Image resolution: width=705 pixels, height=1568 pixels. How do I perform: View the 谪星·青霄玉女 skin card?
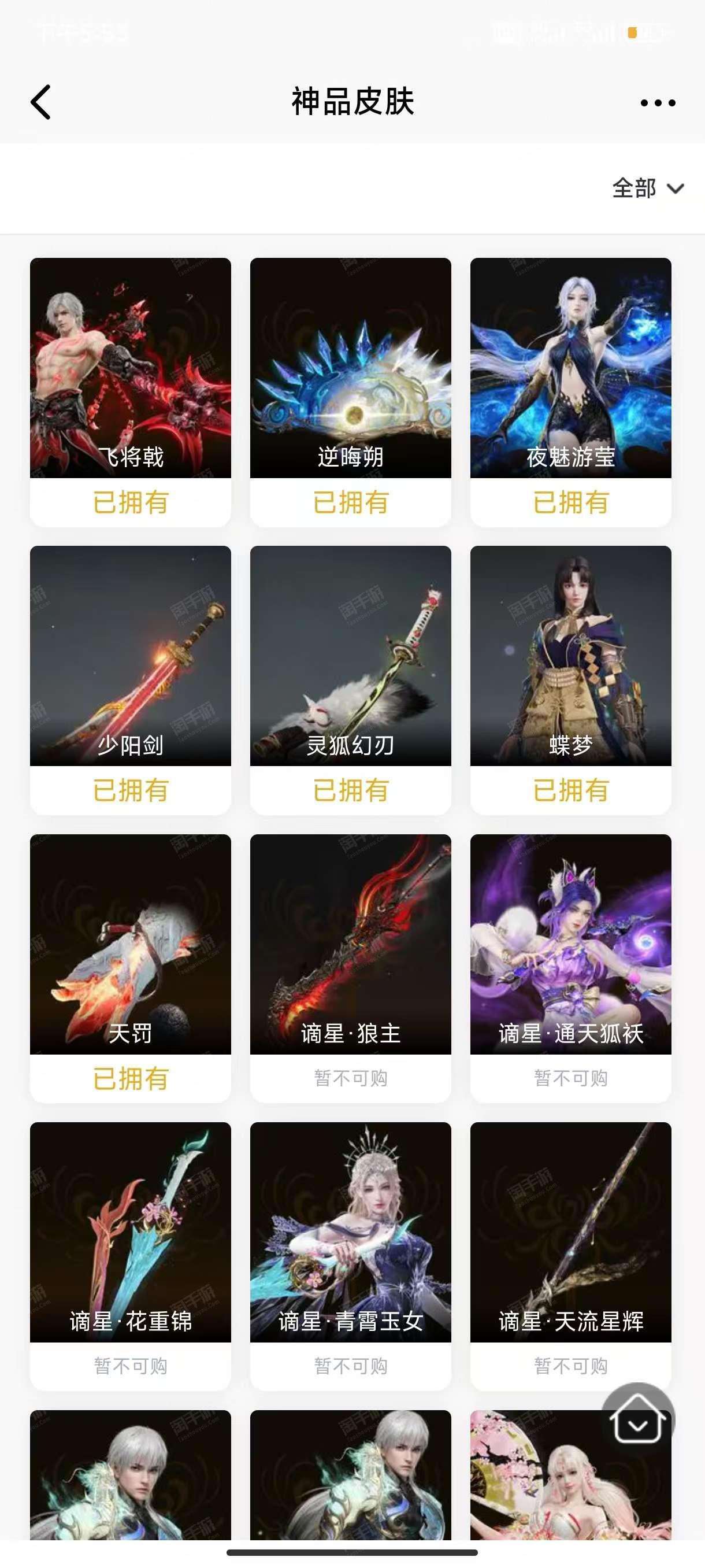(350, 1256)
